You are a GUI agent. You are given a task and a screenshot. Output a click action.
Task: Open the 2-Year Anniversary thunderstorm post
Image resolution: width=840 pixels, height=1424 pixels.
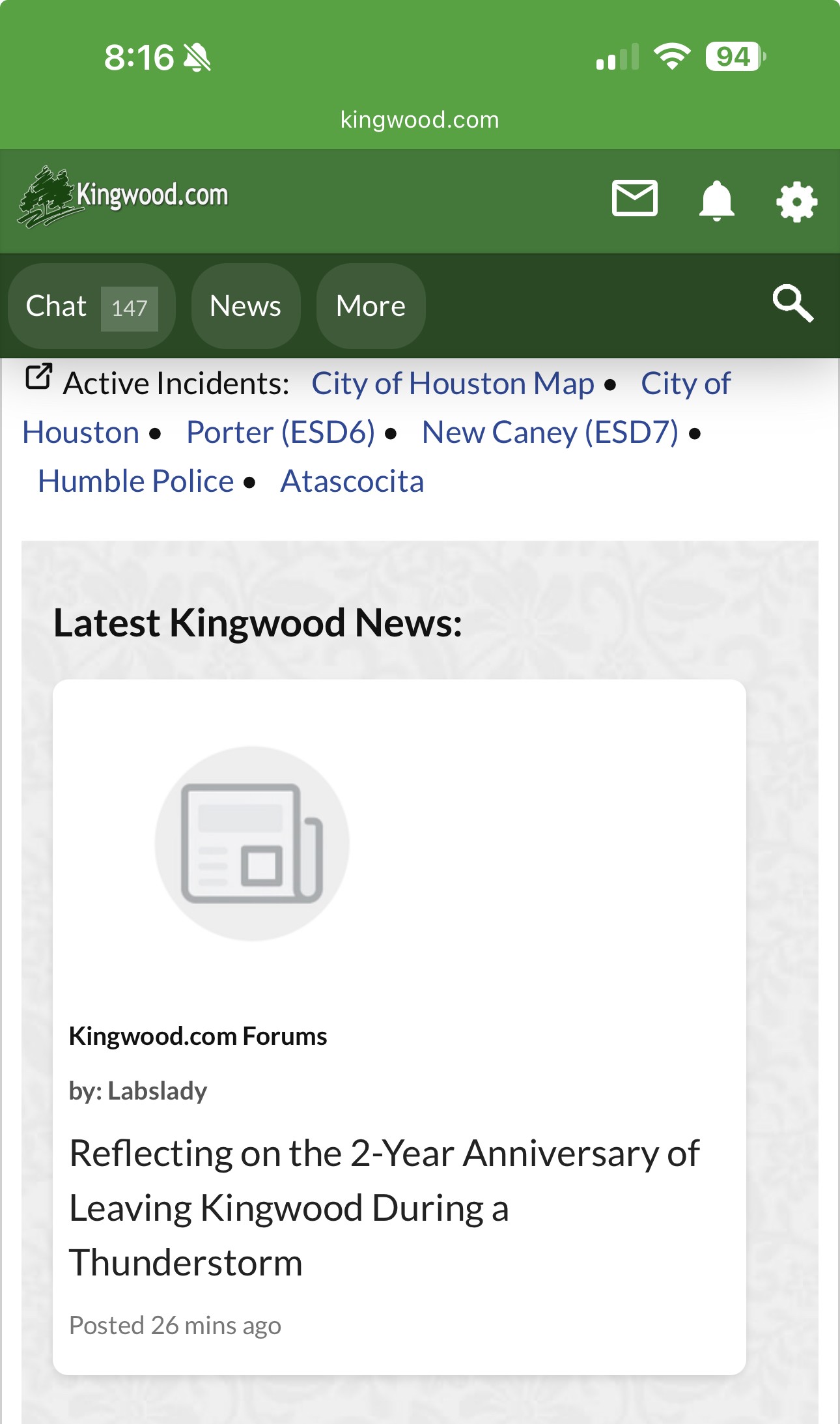point(384,1208)
